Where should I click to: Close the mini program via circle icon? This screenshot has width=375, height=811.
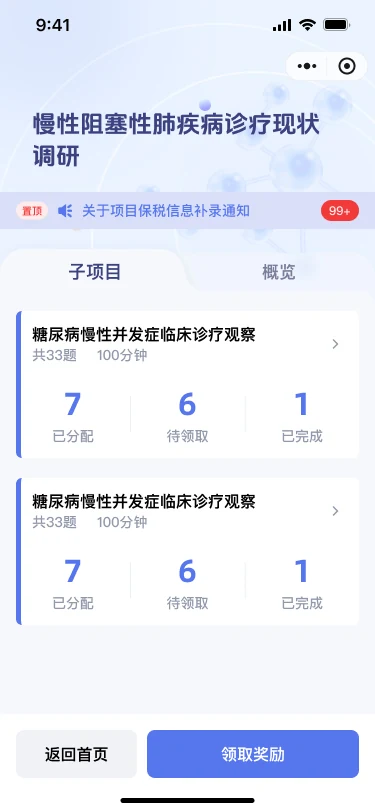(x=347, y=66)
